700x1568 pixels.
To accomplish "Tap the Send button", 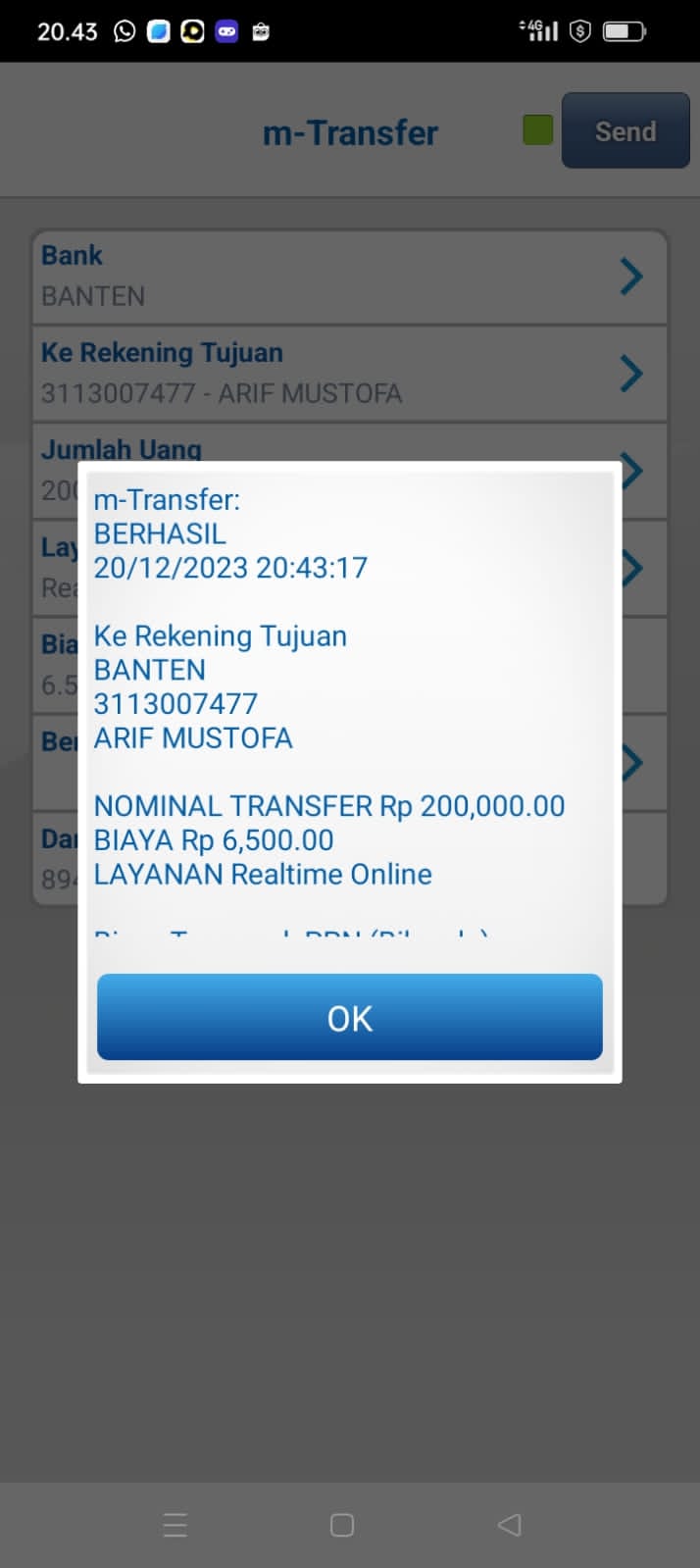I will 625,131.
